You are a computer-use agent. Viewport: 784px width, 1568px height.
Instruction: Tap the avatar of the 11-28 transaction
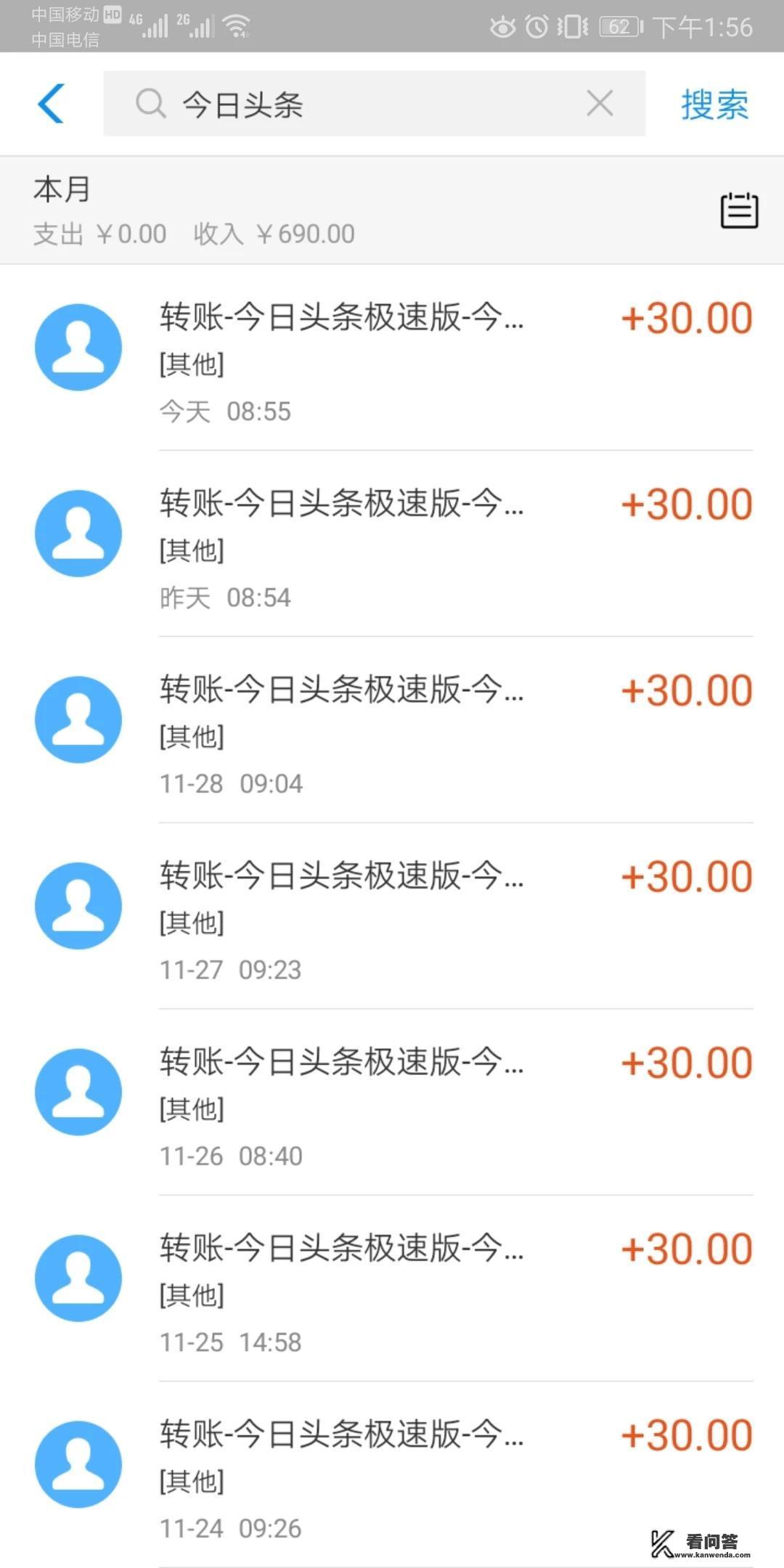(78, 719)
